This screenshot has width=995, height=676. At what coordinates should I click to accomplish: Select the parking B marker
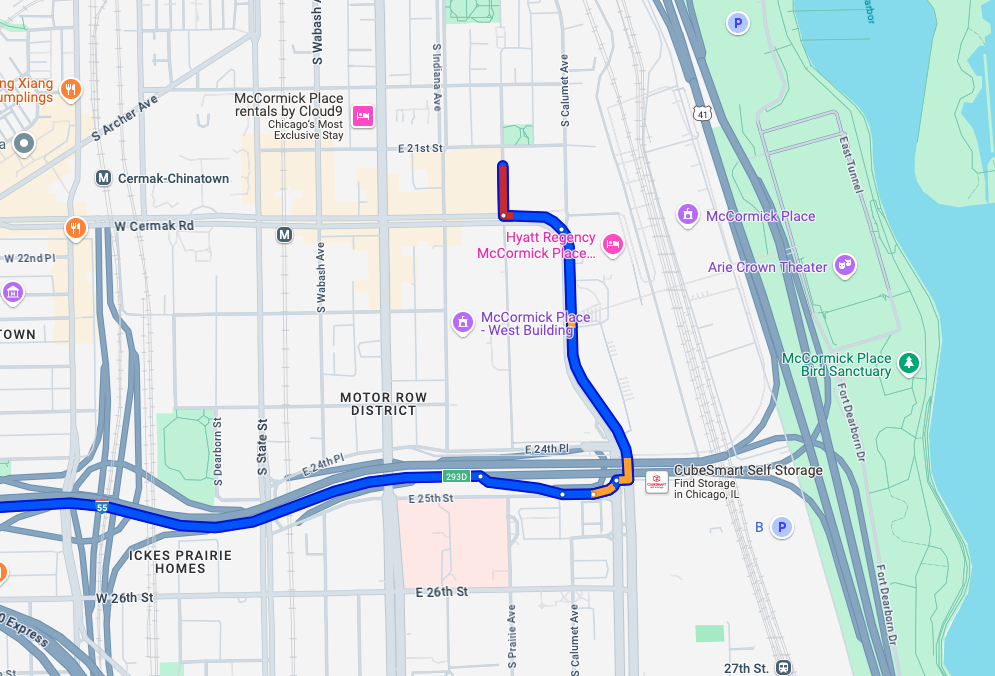pyautogui.click(x=782, y=527)
